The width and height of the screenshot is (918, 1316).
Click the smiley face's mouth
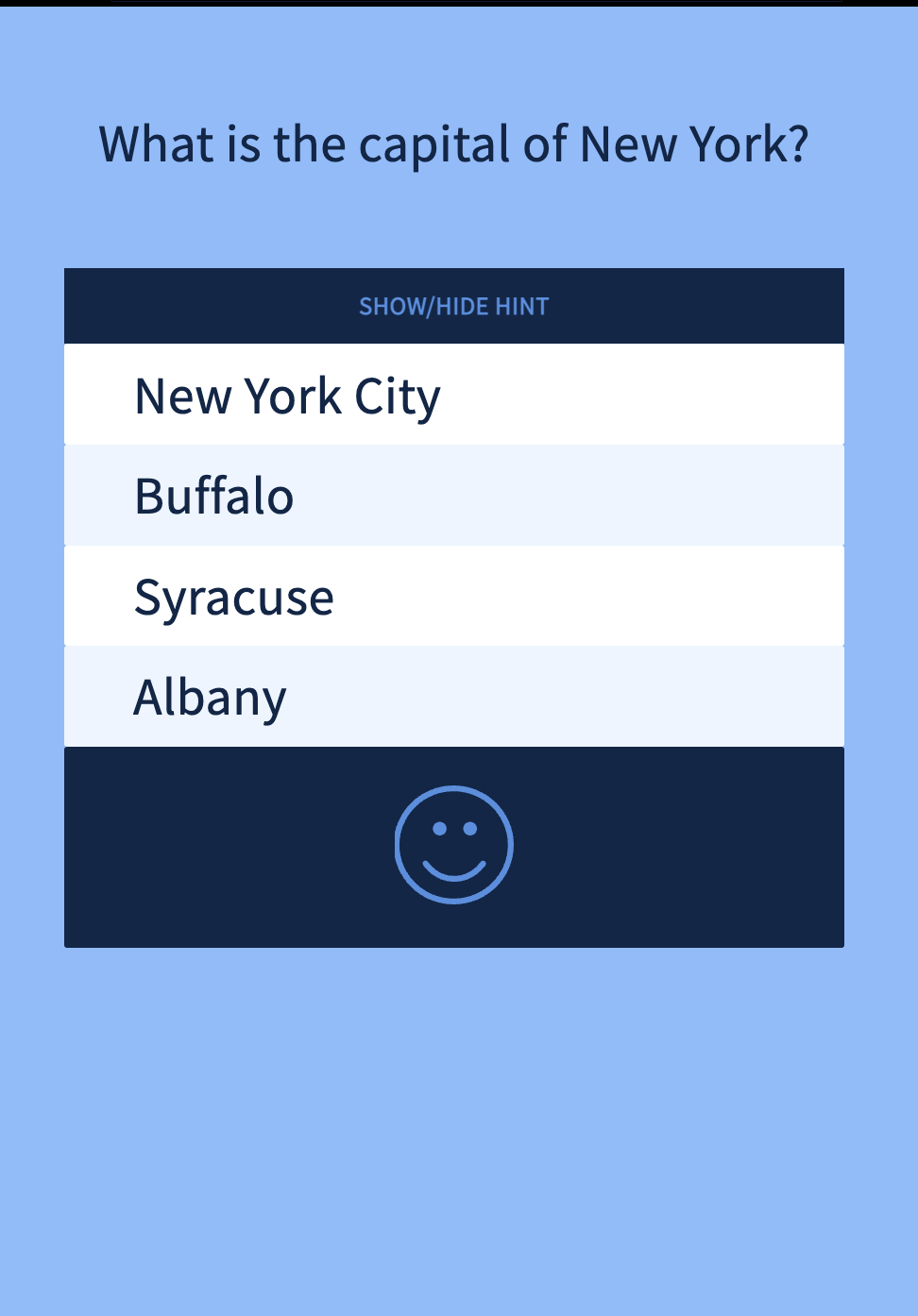point(454,869)
